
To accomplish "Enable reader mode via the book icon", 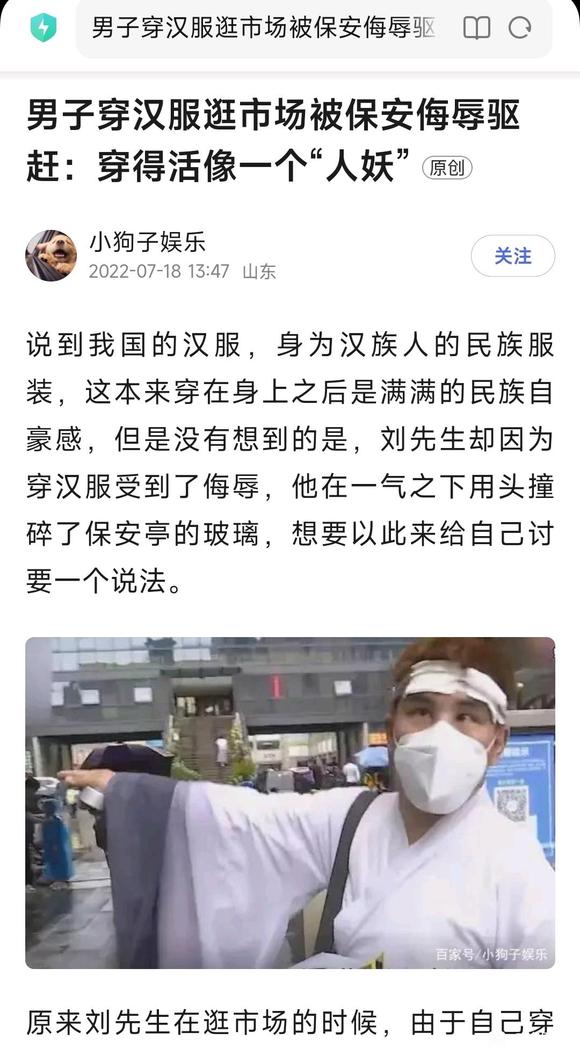I will click(476, 28).
